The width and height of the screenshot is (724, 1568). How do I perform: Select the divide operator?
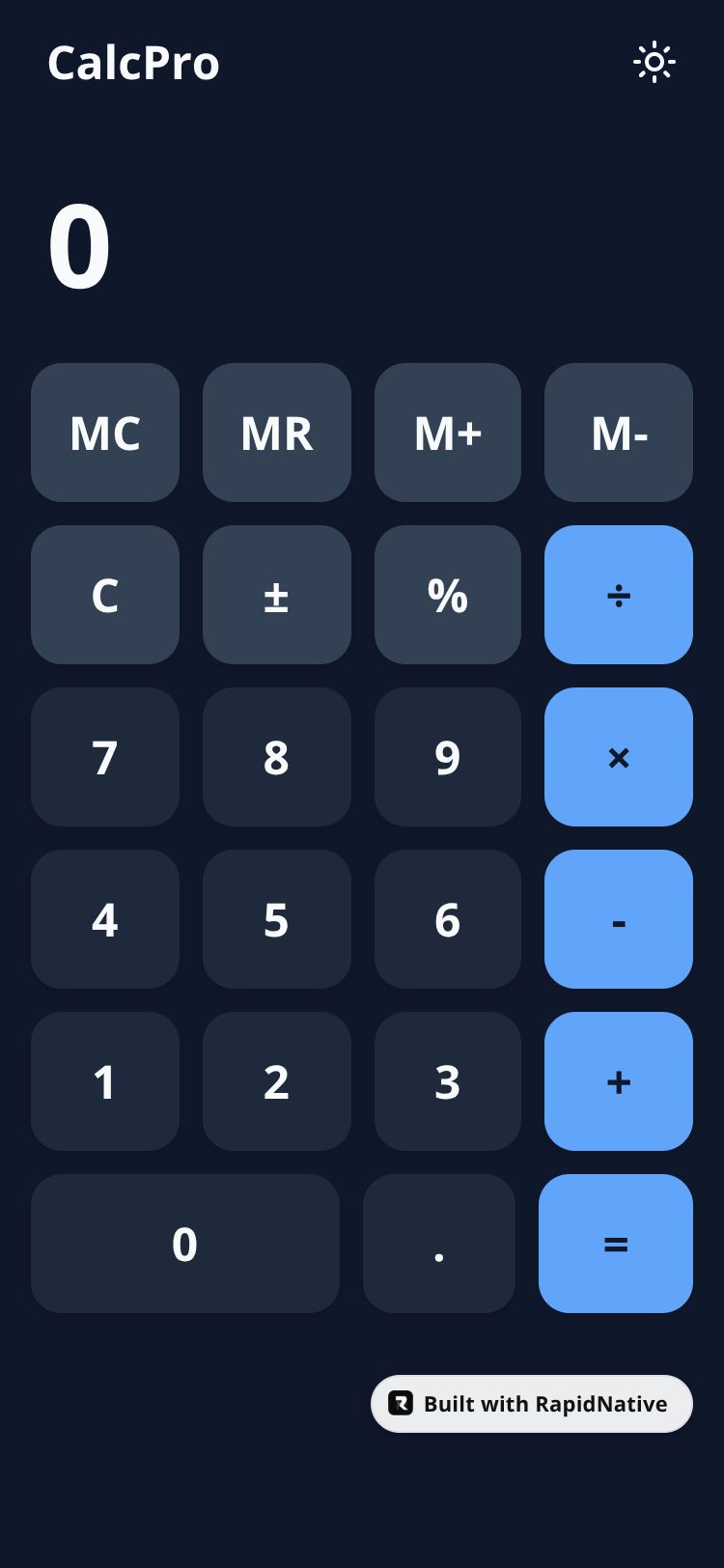(x=619, y=595)
